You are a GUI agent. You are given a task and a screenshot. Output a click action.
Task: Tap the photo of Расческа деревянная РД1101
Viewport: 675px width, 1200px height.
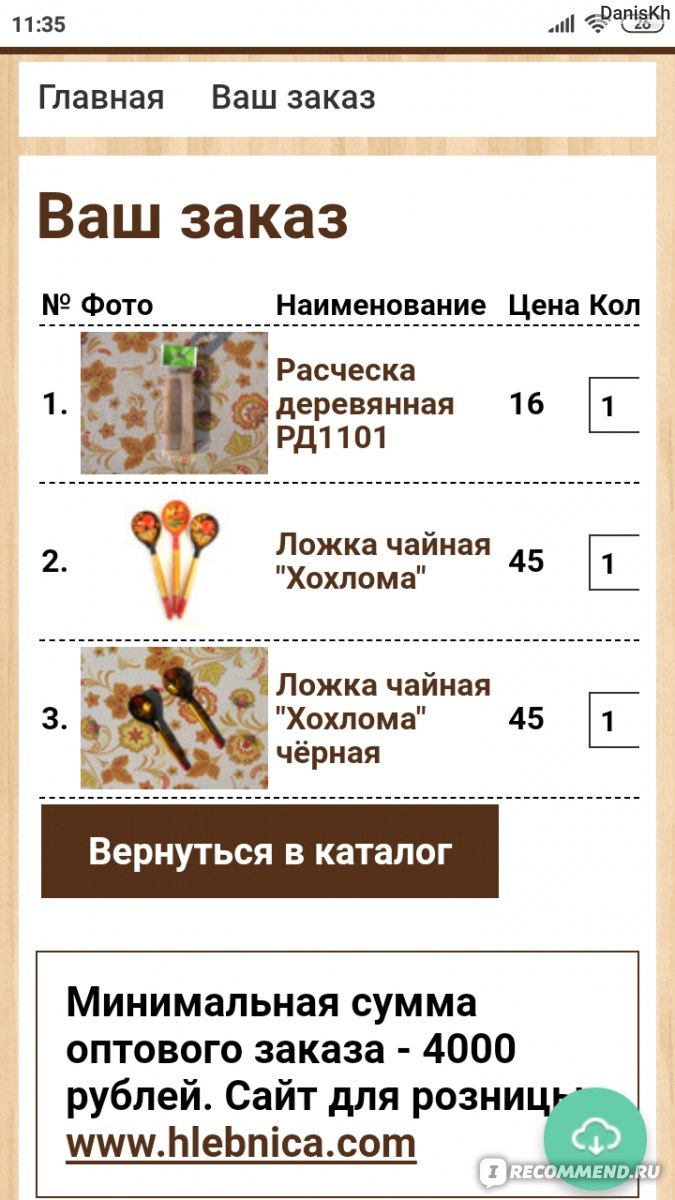174,403
